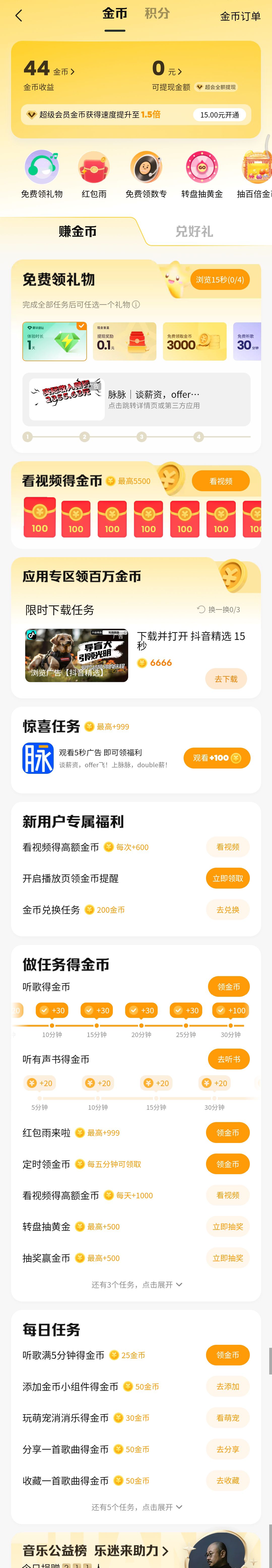Image resolution: width=272 pixels, height=1568 pixels.
Task: Tap 去听书 for 听有声书得金币
Action: [229, 1059]
